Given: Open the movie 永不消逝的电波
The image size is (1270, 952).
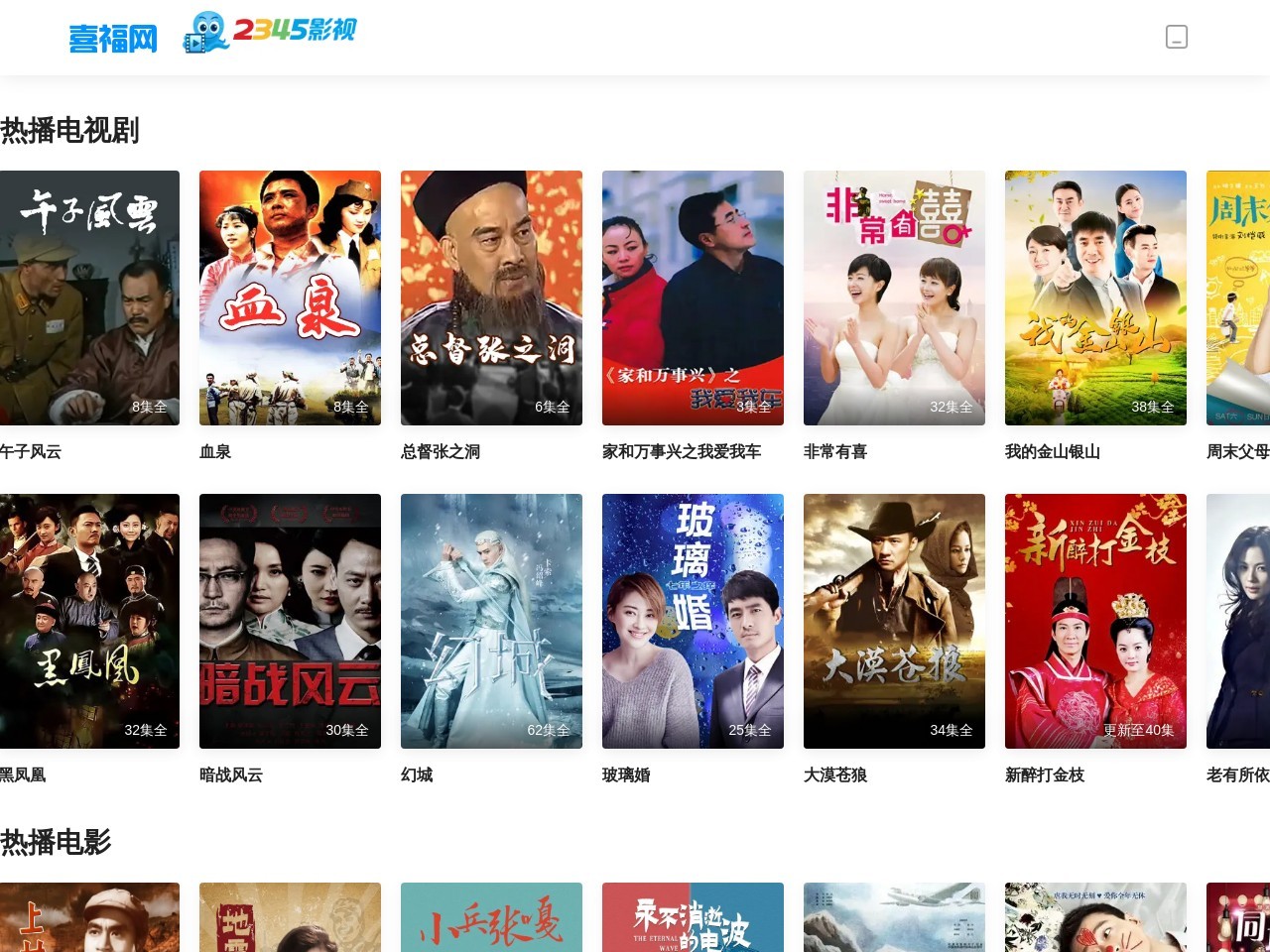Looking at the screenshot, I should [x=693, y=917].
